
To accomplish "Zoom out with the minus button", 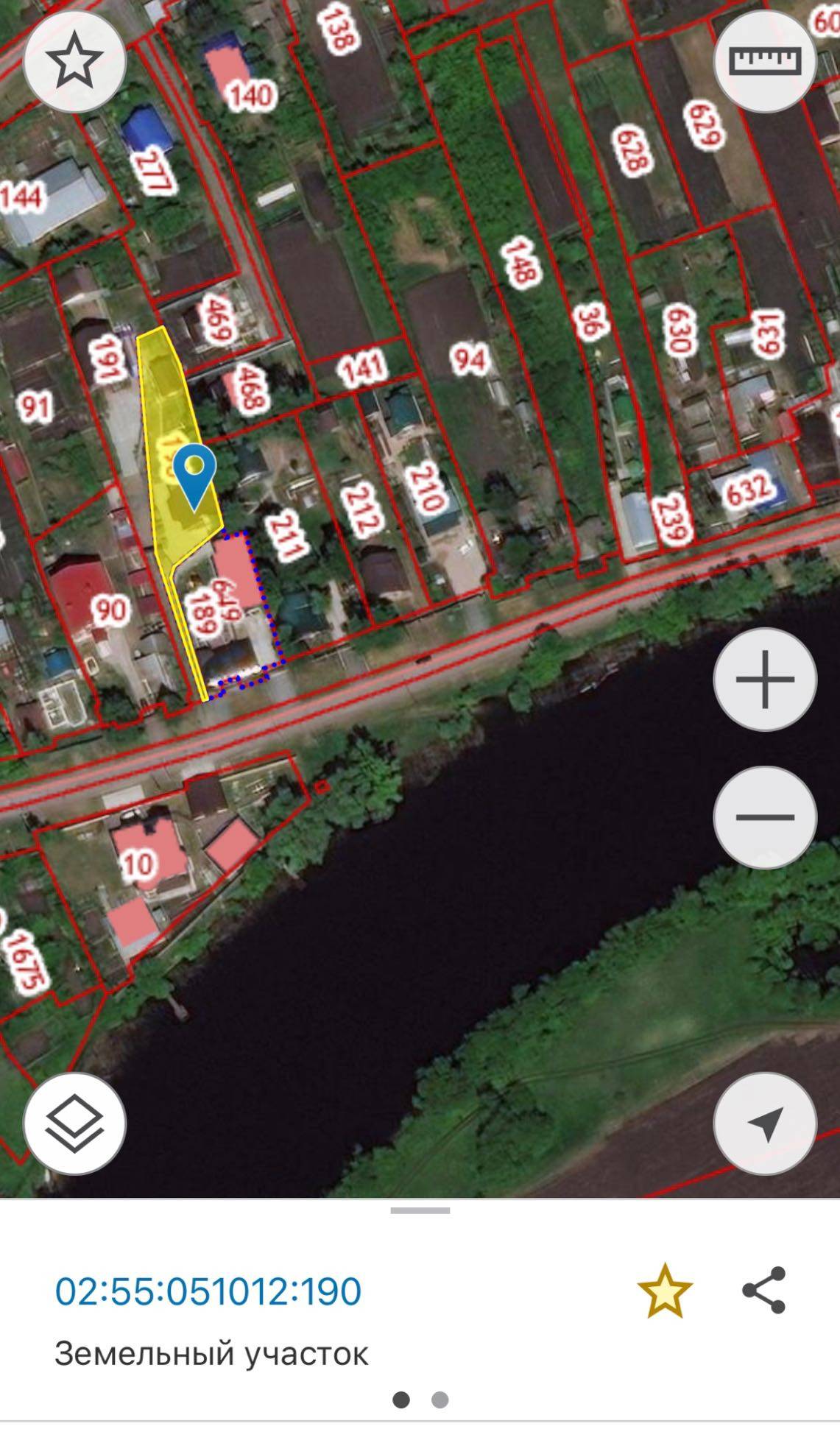I will [765, 817].
